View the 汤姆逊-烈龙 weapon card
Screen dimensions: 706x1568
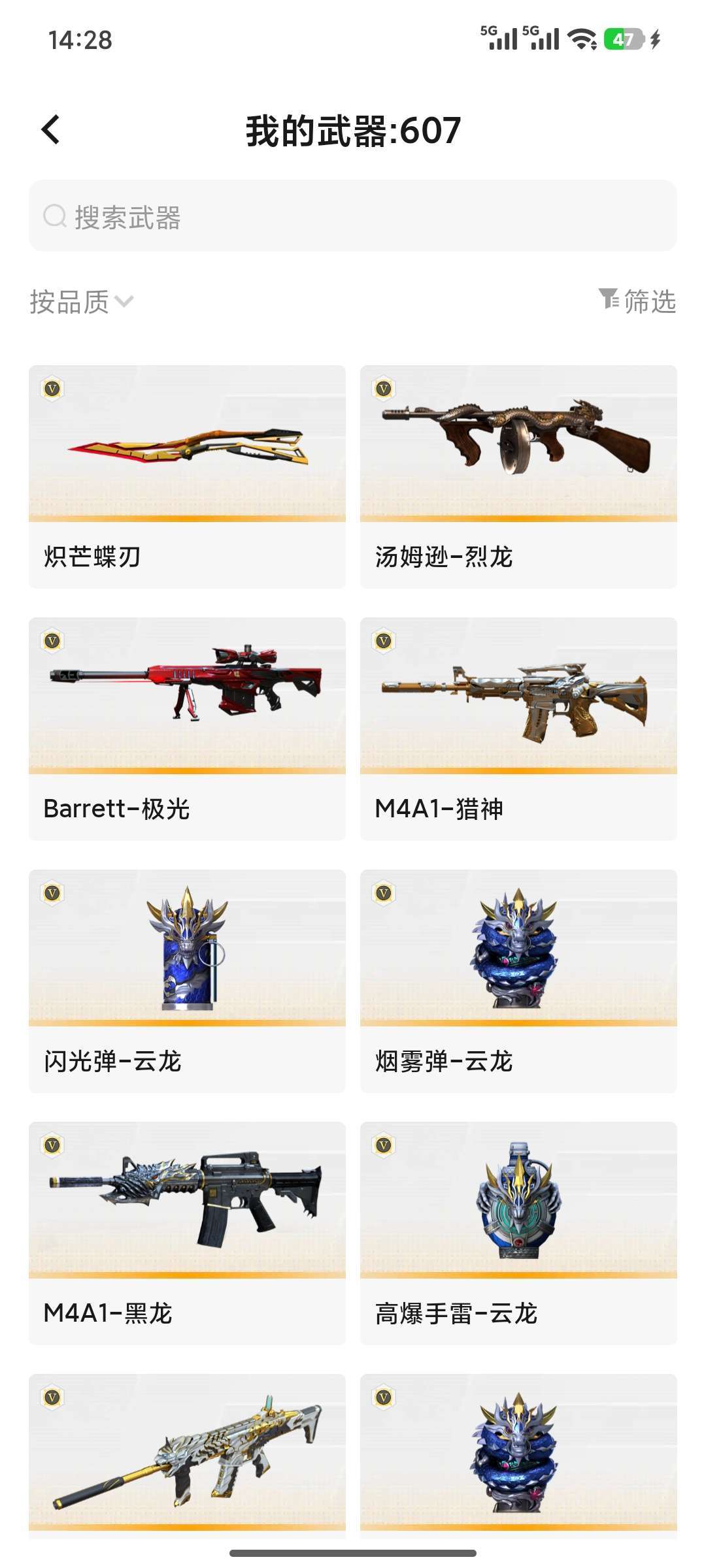tap(518, 477)
